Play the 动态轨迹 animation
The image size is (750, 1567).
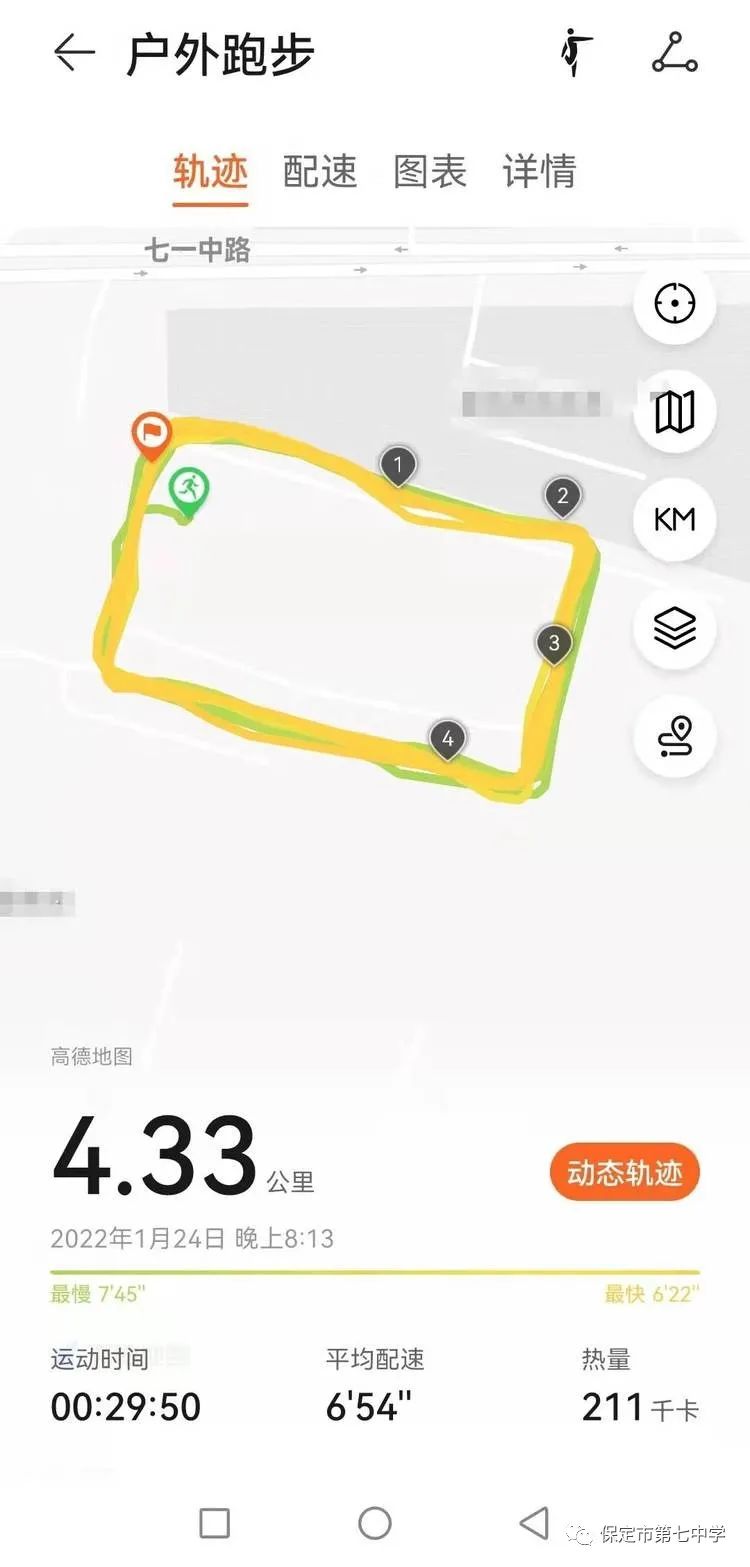coord(624,1172)
